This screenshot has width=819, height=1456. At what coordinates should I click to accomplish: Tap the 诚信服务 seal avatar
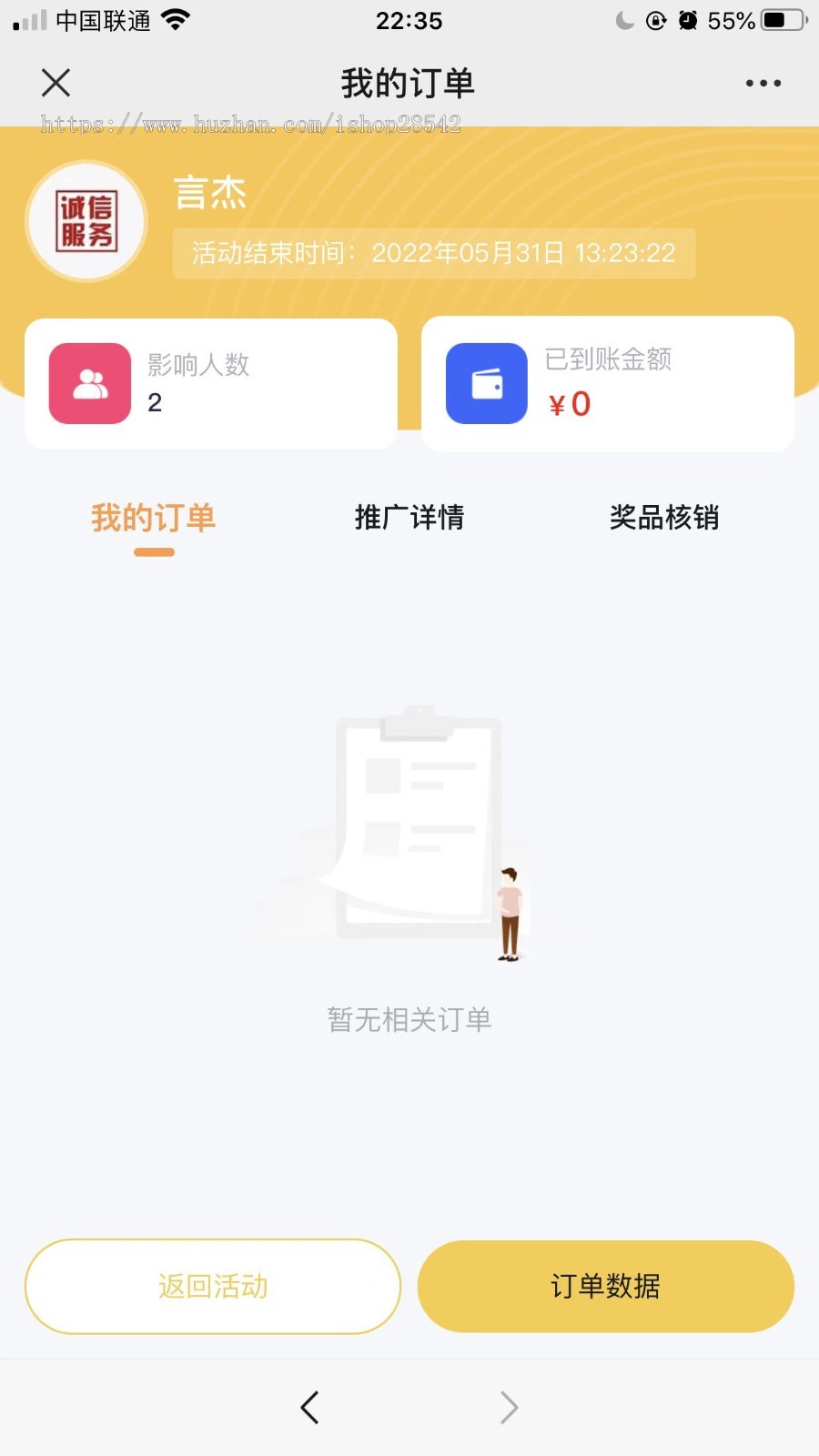(x=86, y=221)
